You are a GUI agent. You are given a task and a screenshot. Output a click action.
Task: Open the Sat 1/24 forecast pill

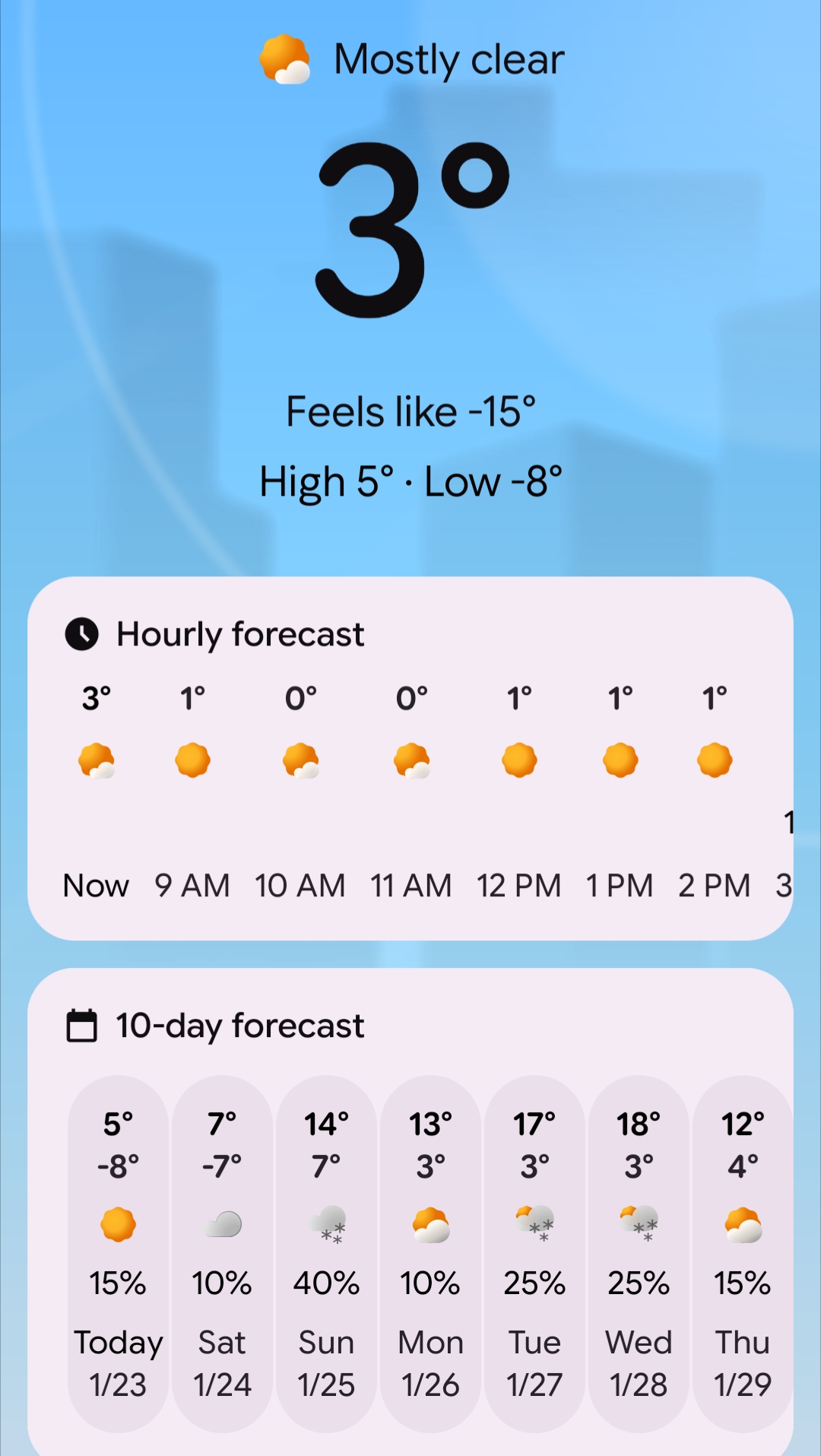[222, 1253]
